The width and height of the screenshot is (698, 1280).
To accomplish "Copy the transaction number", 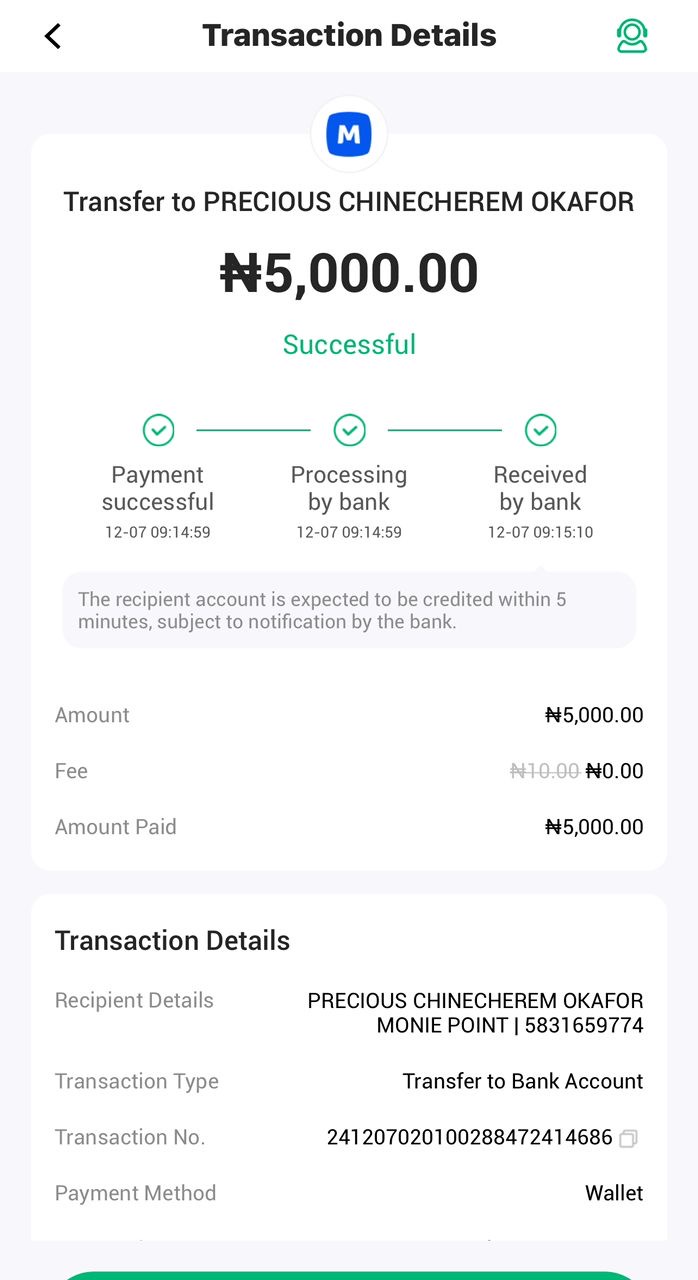I will [x=628, y=1138].
